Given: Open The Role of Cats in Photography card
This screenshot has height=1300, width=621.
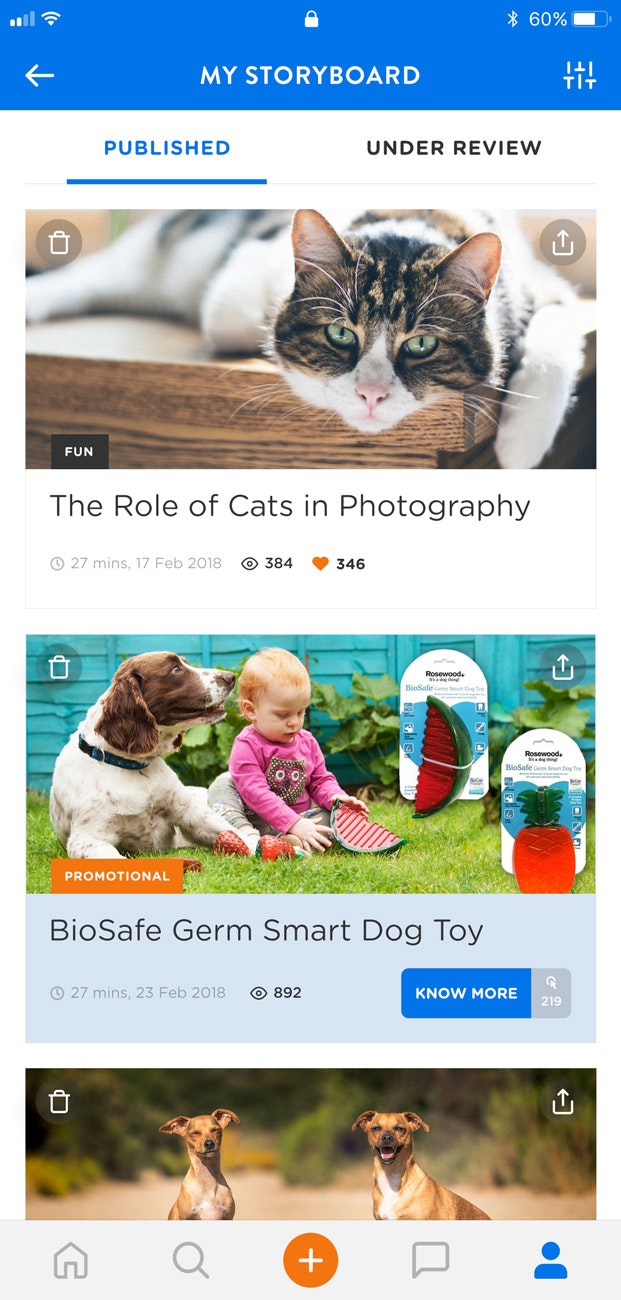Looking at the screenshot, I should (290, 506).
